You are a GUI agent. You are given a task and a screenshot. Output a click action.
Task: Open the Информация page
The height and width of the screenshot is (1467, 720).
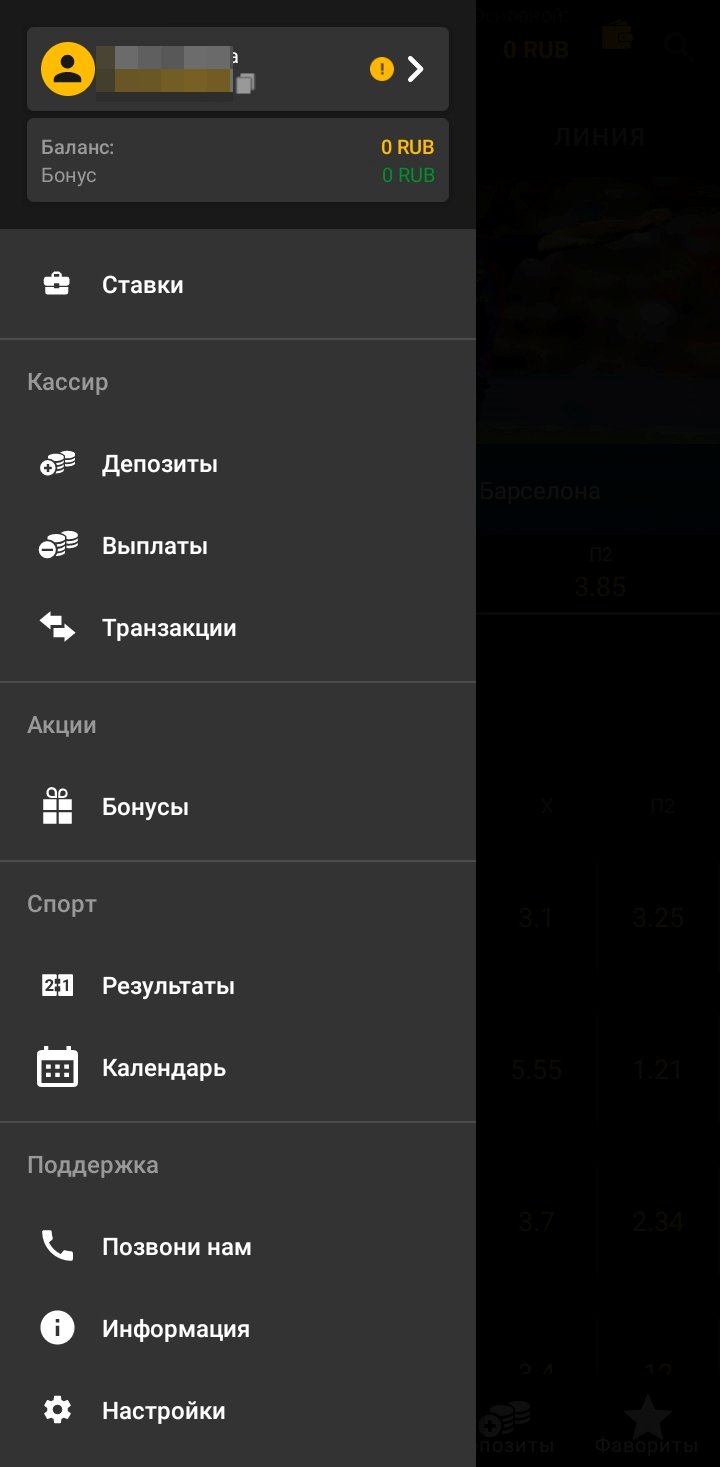coord(175,1329)
